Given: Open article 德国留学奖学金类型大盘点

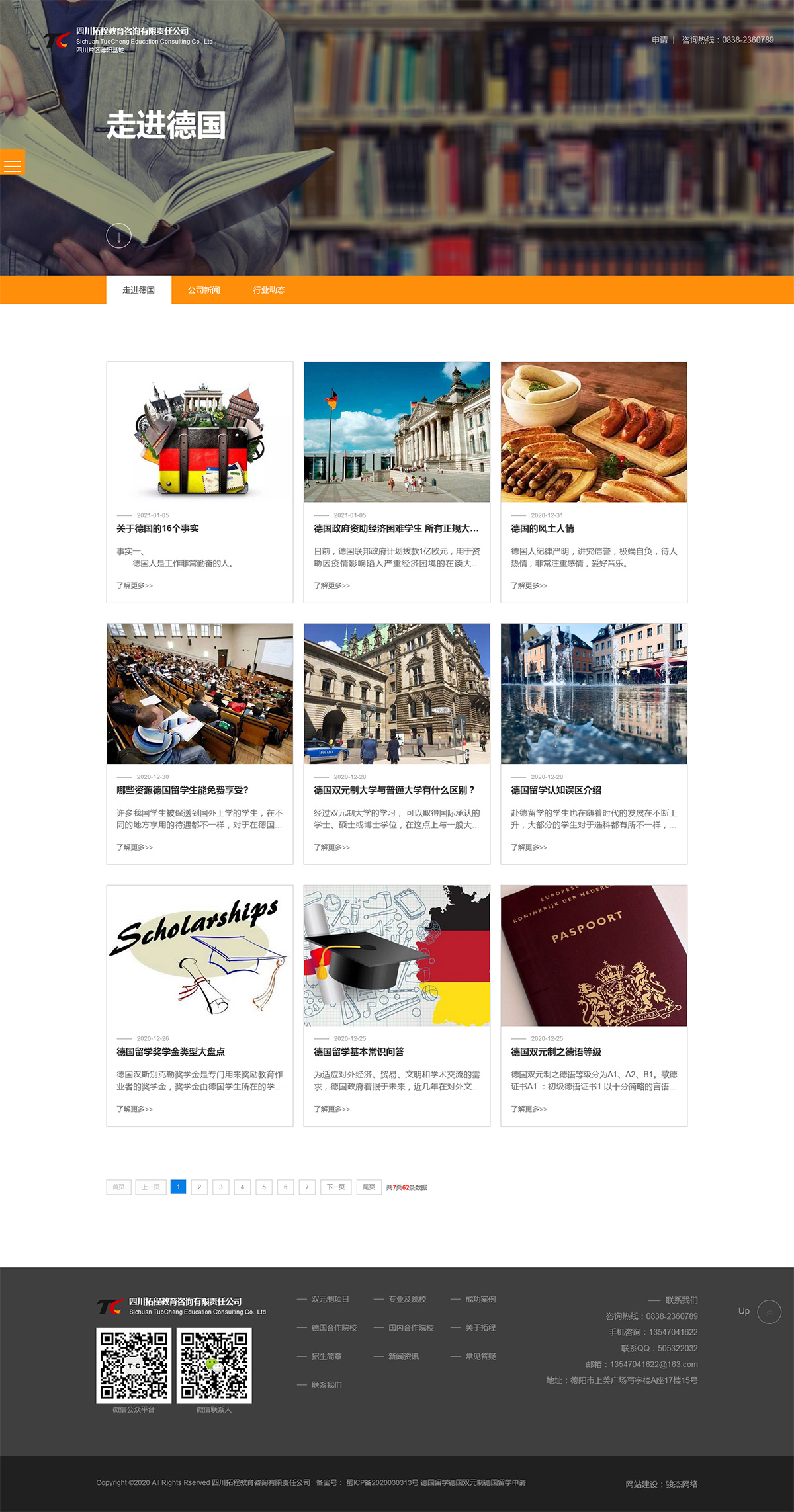Looking at the screenshot, I should point(171,1052).
